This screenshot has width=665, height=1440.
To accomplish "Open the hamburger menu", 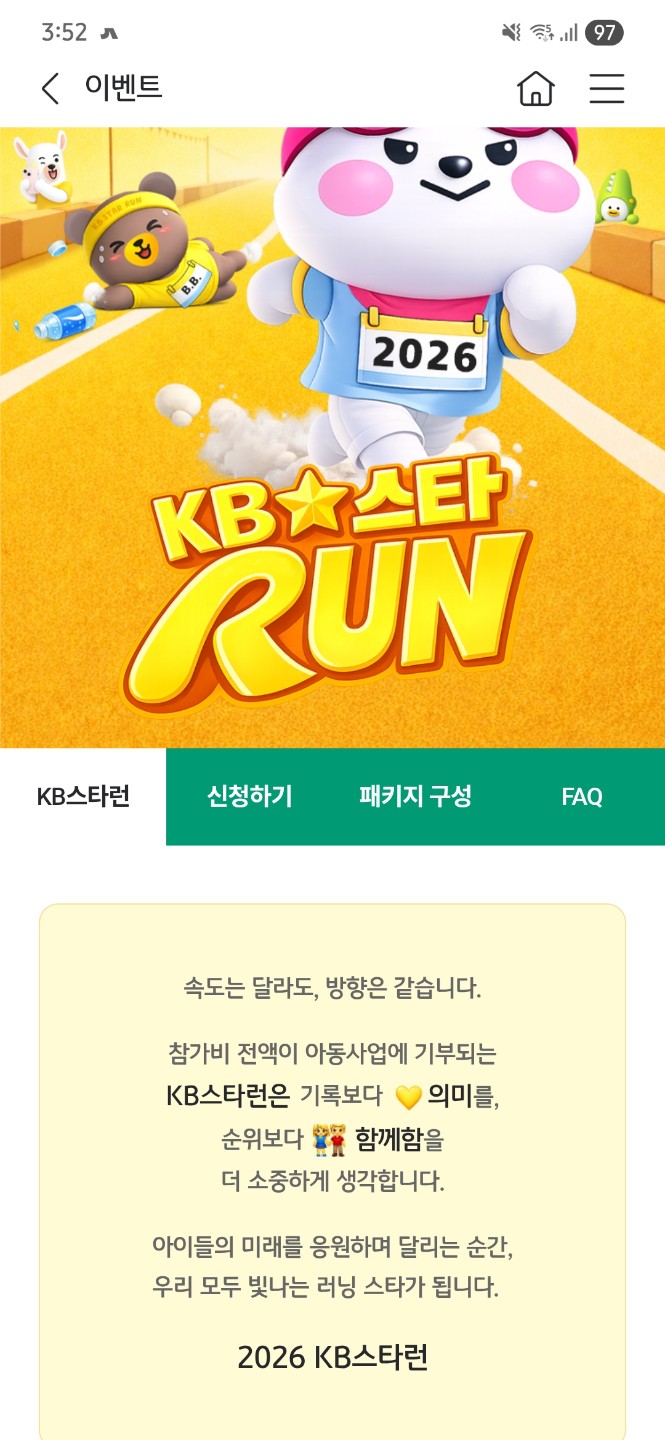I will tap(606, 89).
